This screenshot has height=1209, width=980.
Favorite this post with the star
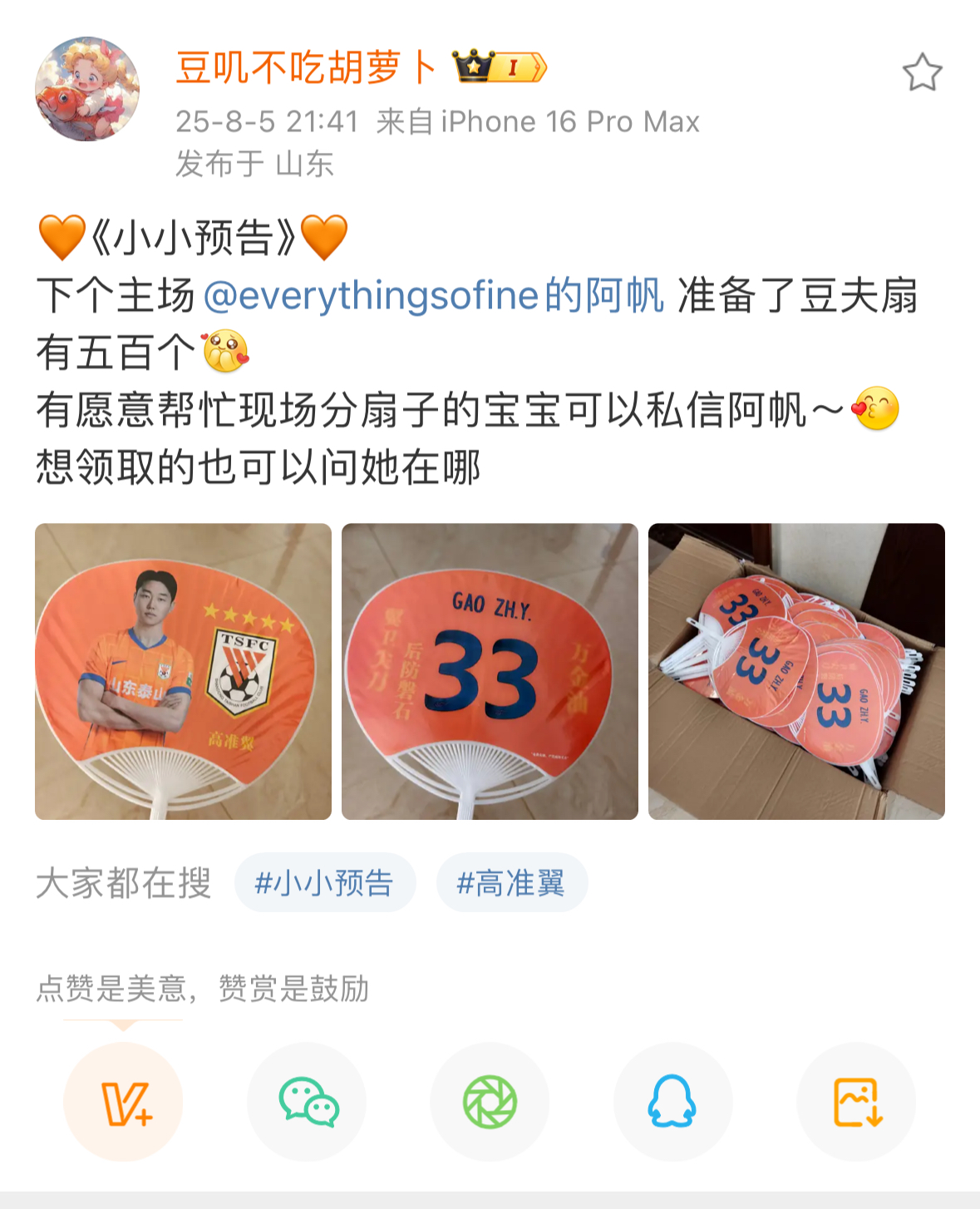[922, 73]
